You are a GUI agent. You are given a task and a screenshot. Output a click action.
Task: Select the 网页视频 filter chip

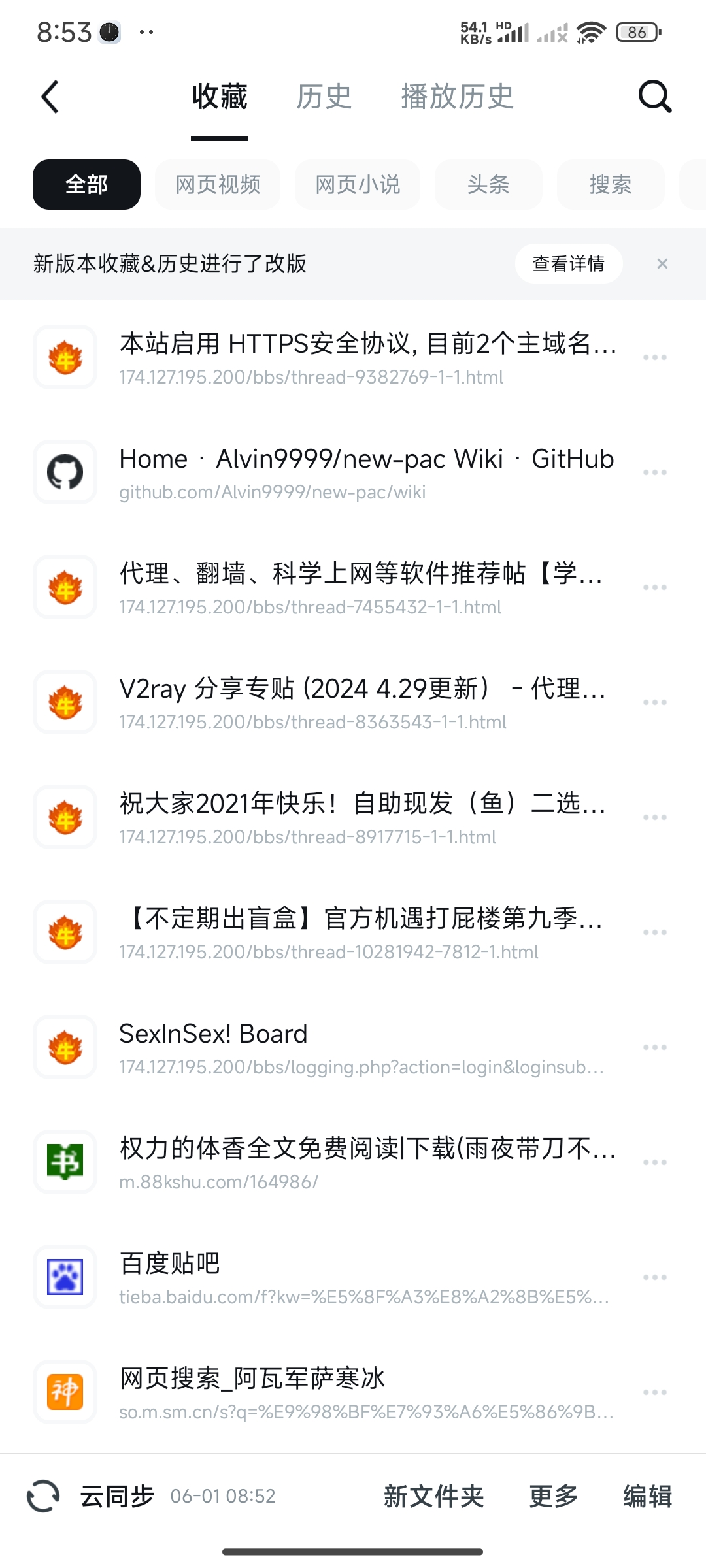218,185
